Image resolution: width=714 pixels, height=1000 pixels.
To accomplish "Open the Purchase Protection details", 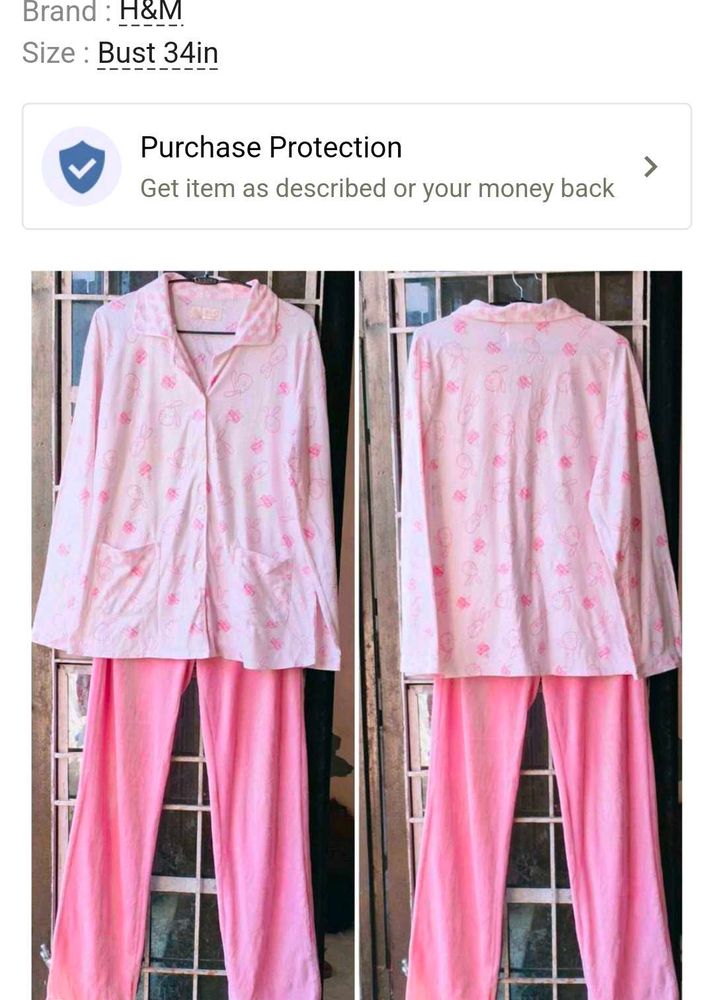I will (357, 167).
